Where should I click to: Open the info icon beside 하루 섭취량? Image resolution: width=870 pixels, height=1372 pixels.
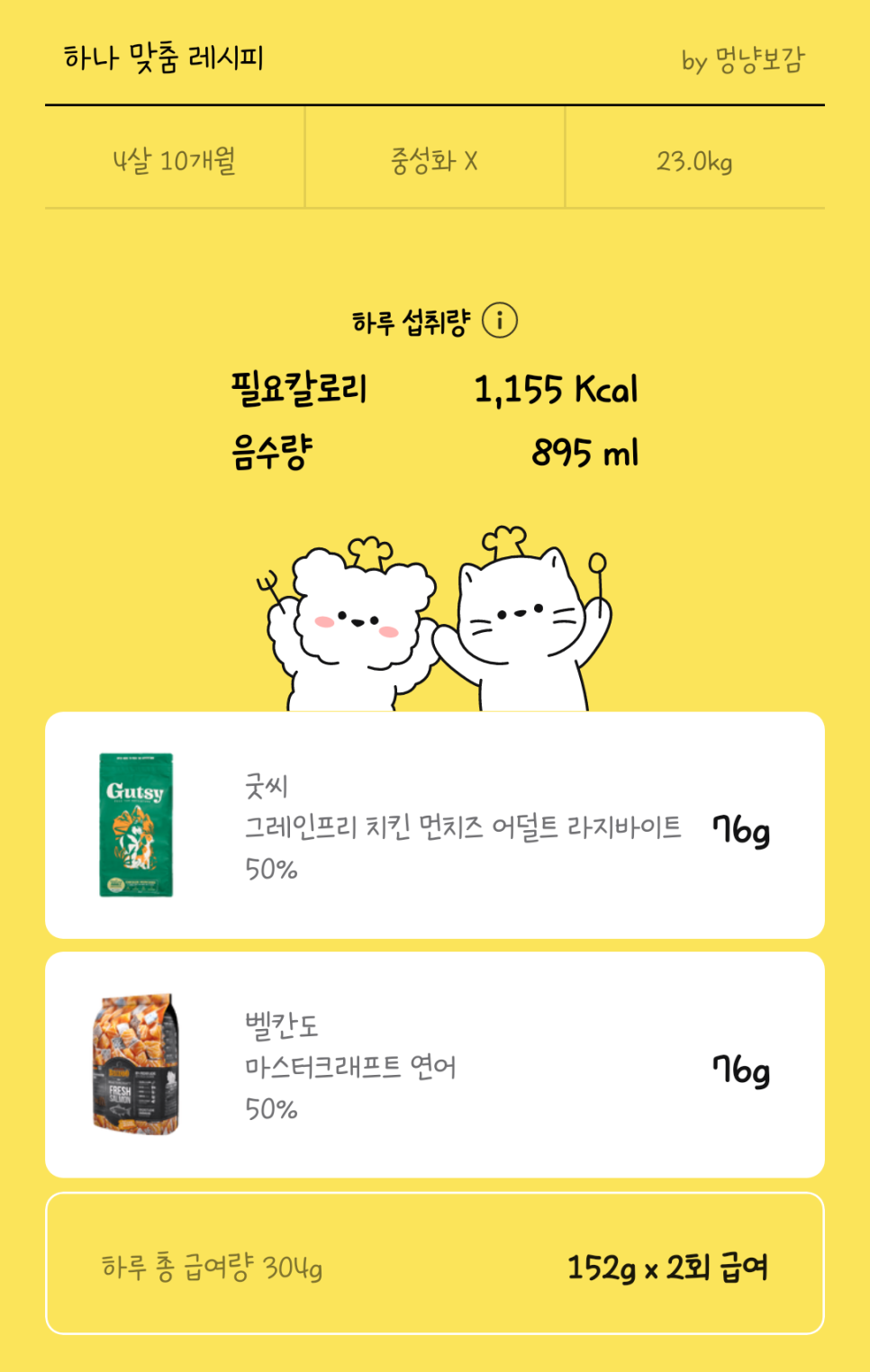click(x=500, y=320)
